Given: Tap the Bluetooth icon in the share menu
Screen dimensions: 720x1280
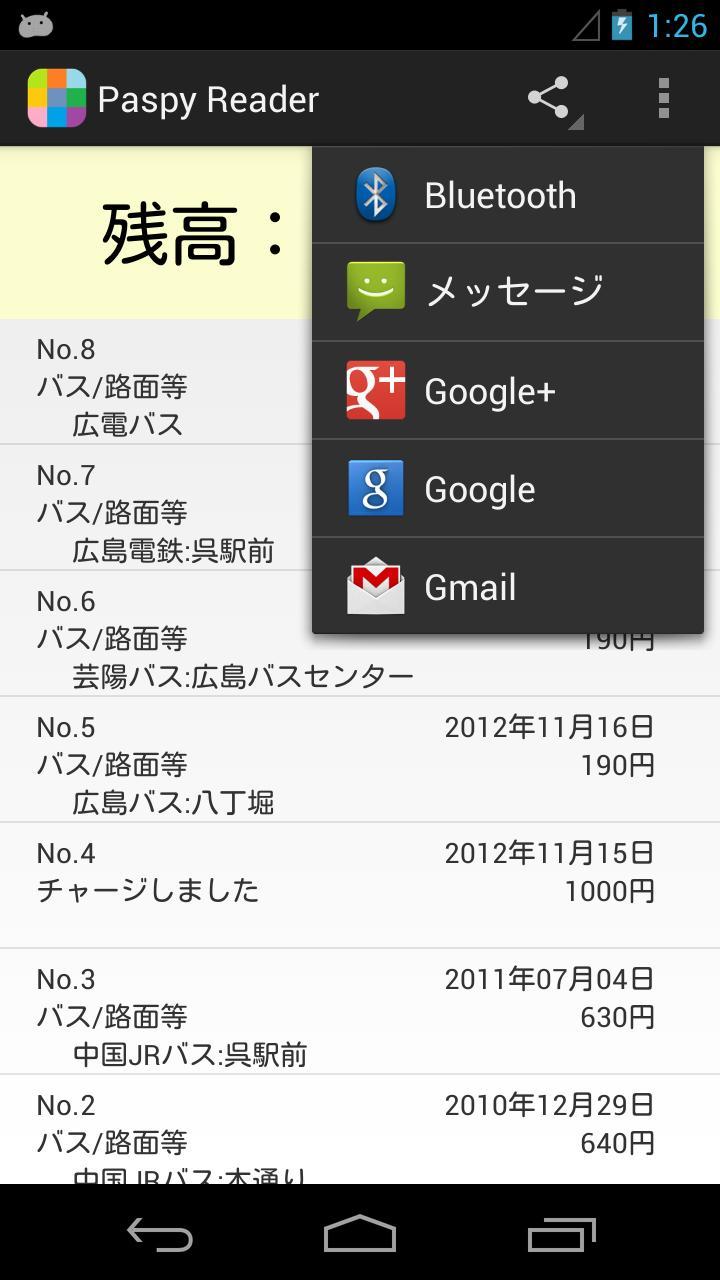Looking at the screenshot, I should pyautogui.click(x=374, y=193).
